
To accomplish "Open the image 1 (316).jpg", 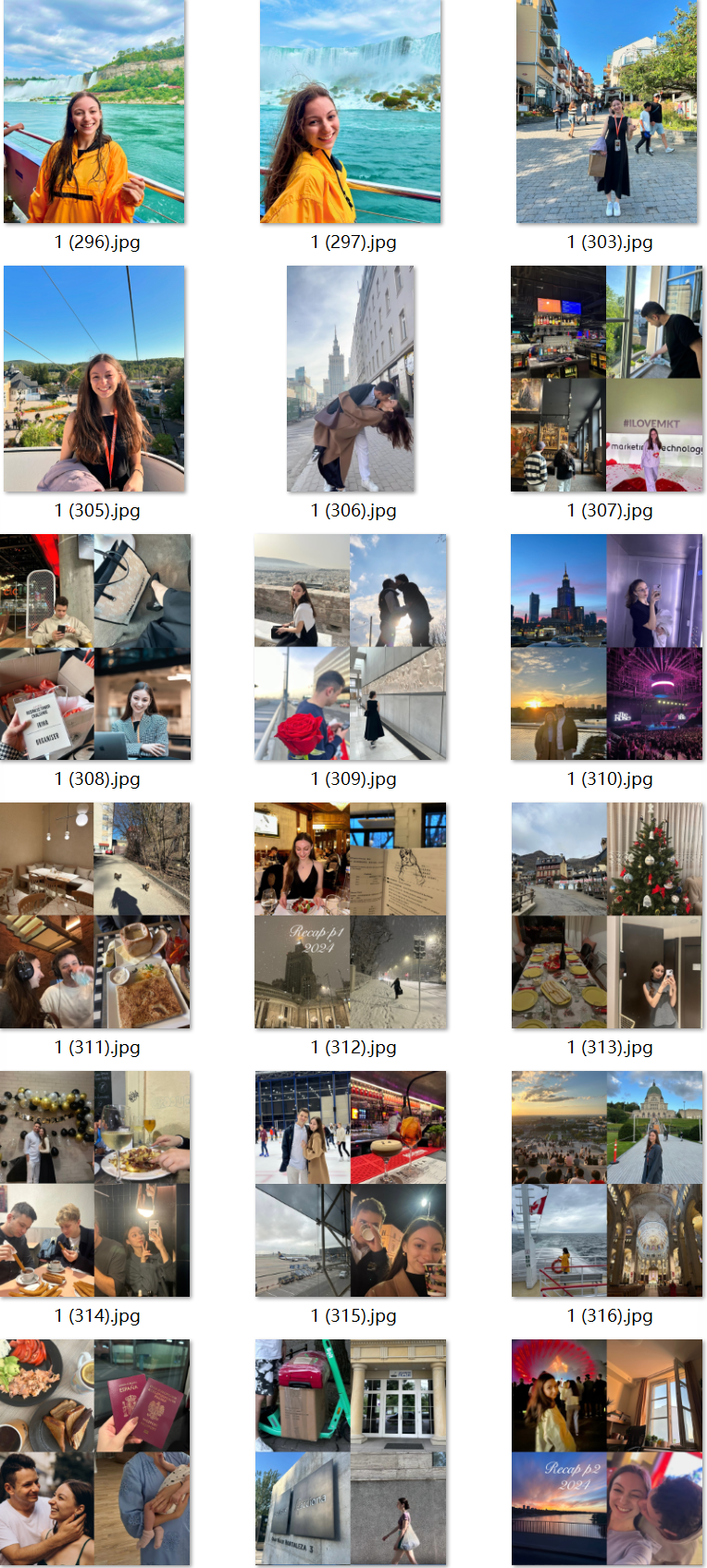I will (607, 1184).
